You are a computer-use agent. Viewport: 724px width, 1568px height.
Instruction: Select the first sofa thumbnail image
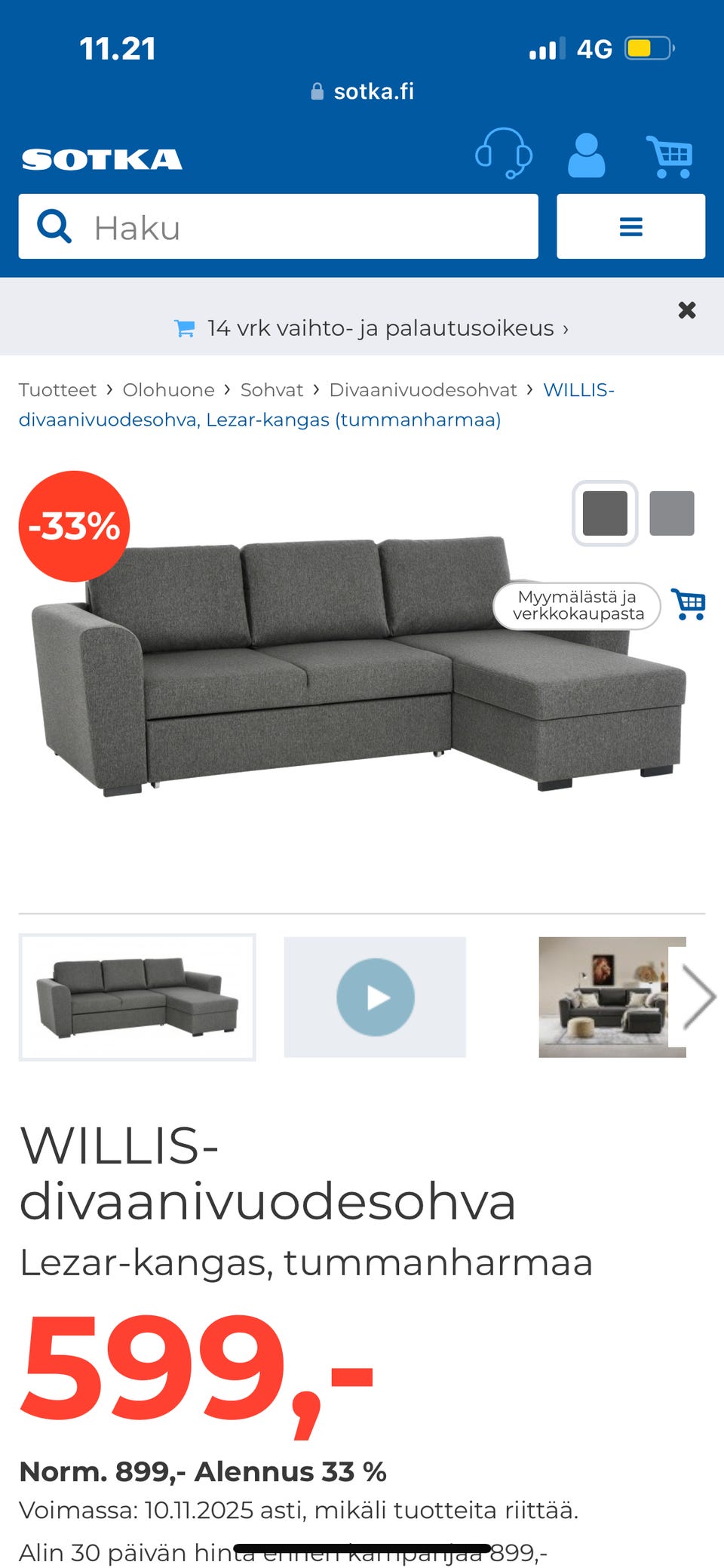[137, 997]
